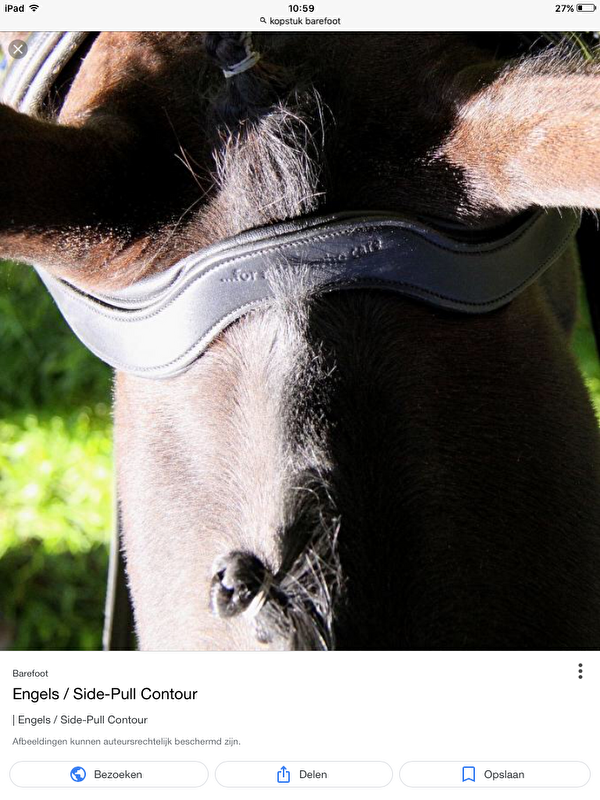View the horse bridle image
The height and width of the screenshot is (800, 600).
[300, 340]
